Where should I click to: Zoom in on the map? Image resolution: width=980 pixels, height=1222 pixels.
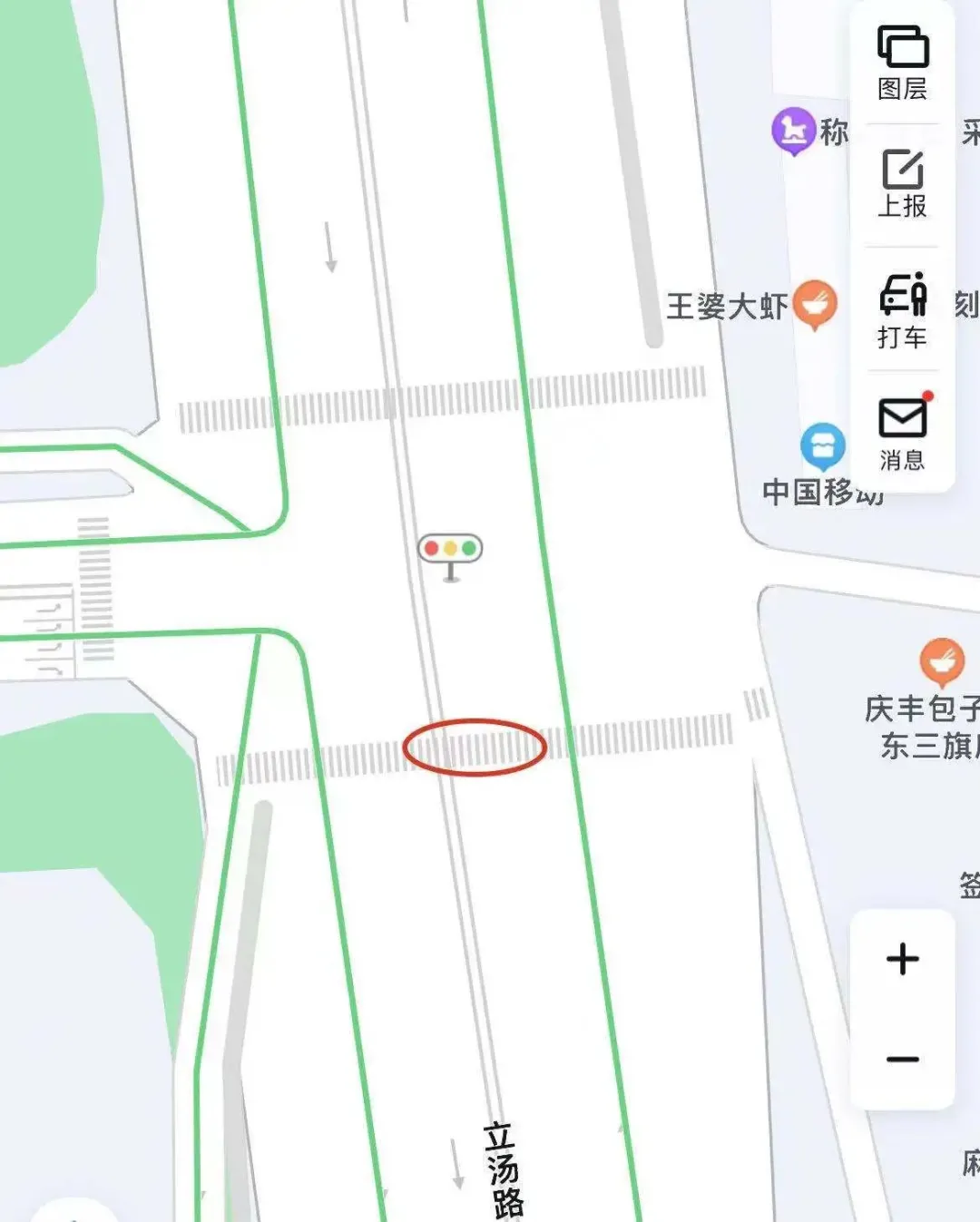pyautogui.click(x=902, y=959)
